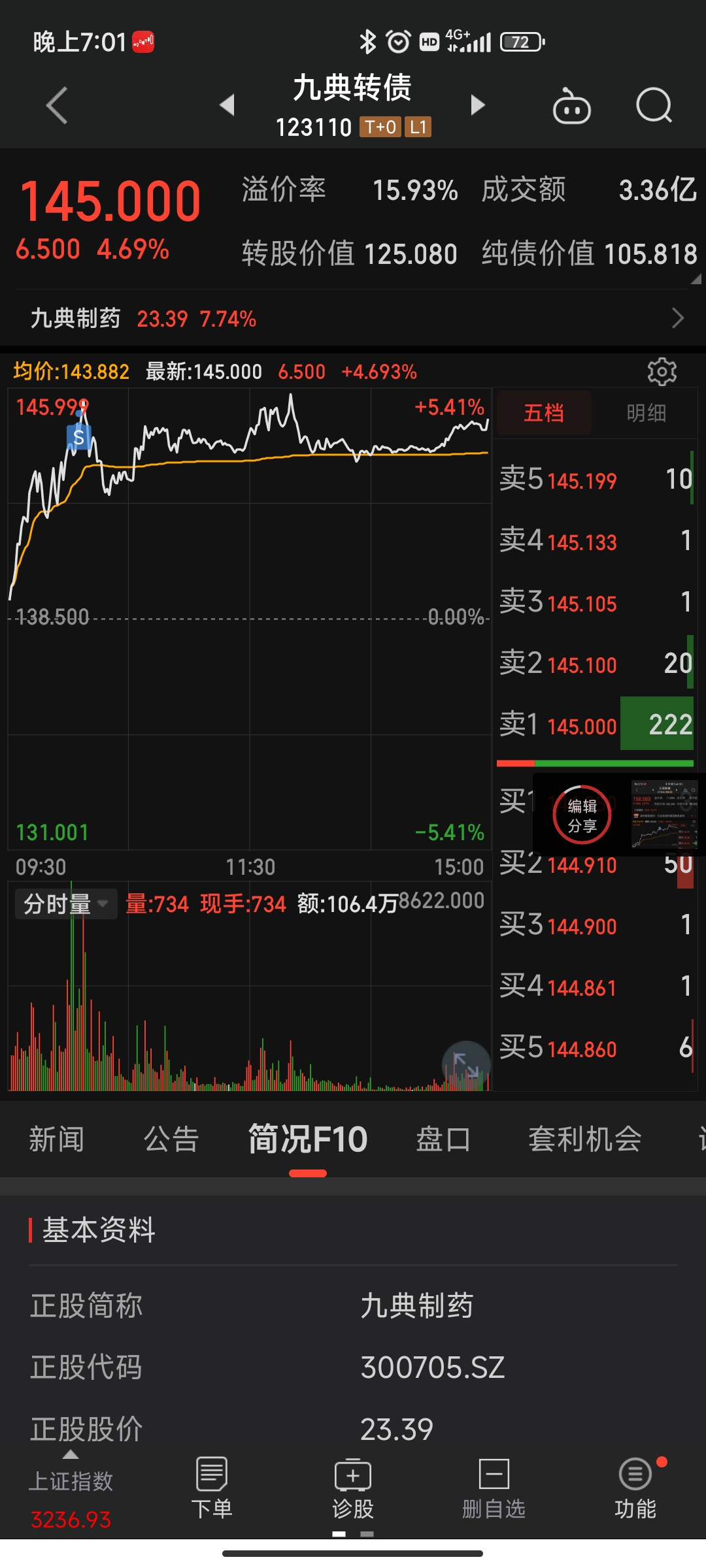Select the 简况F10 tab

(308, 1139)
